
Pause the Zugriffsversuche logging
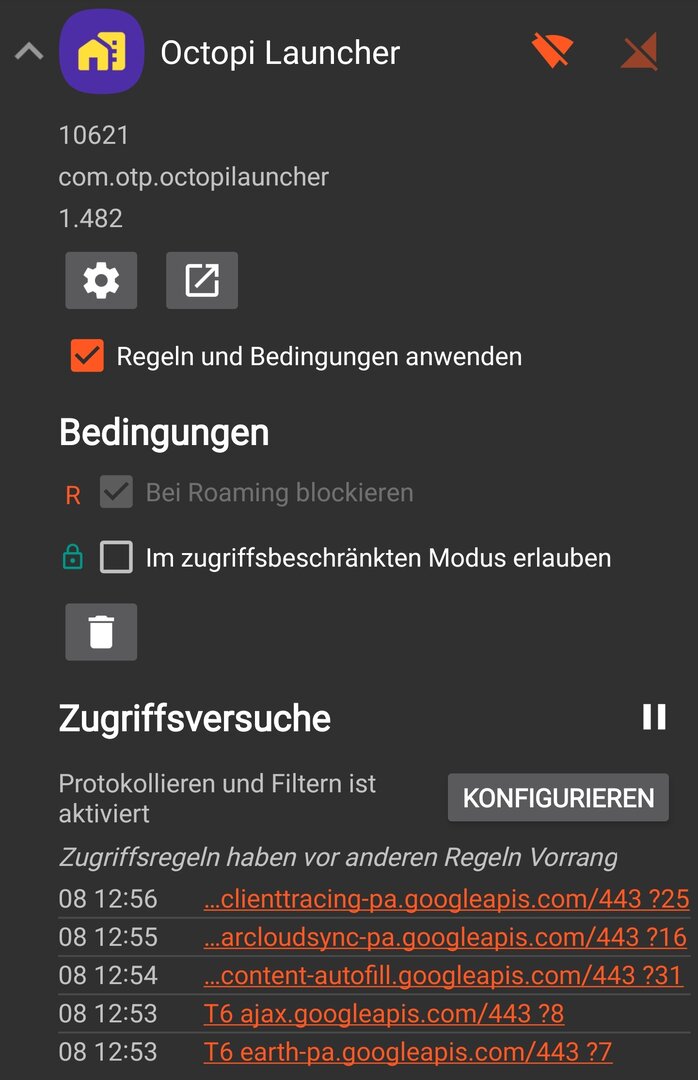pos(654,717)
